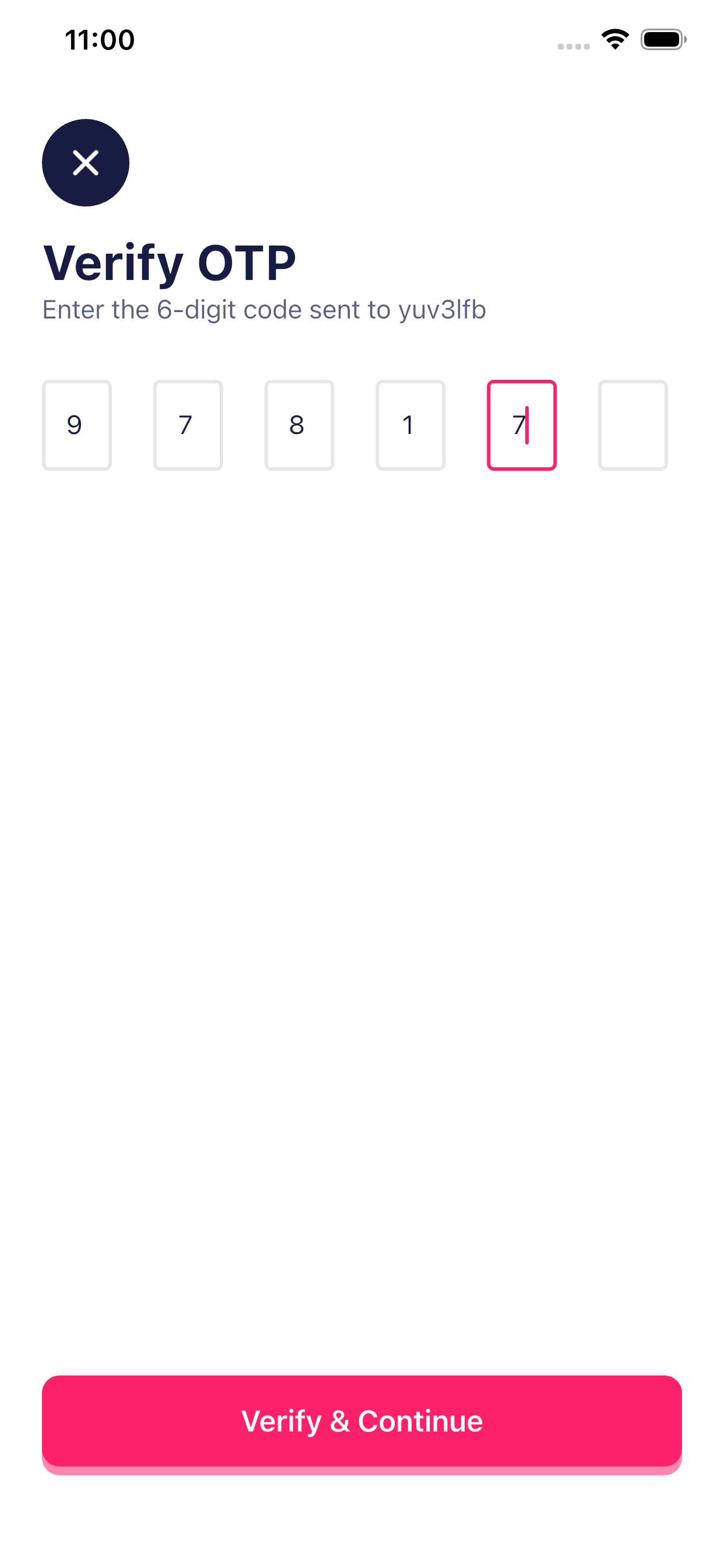The height and width of the screenshot is (1568, 724).
Task: Focus the empty sixth OTP box
Action: 632,425
